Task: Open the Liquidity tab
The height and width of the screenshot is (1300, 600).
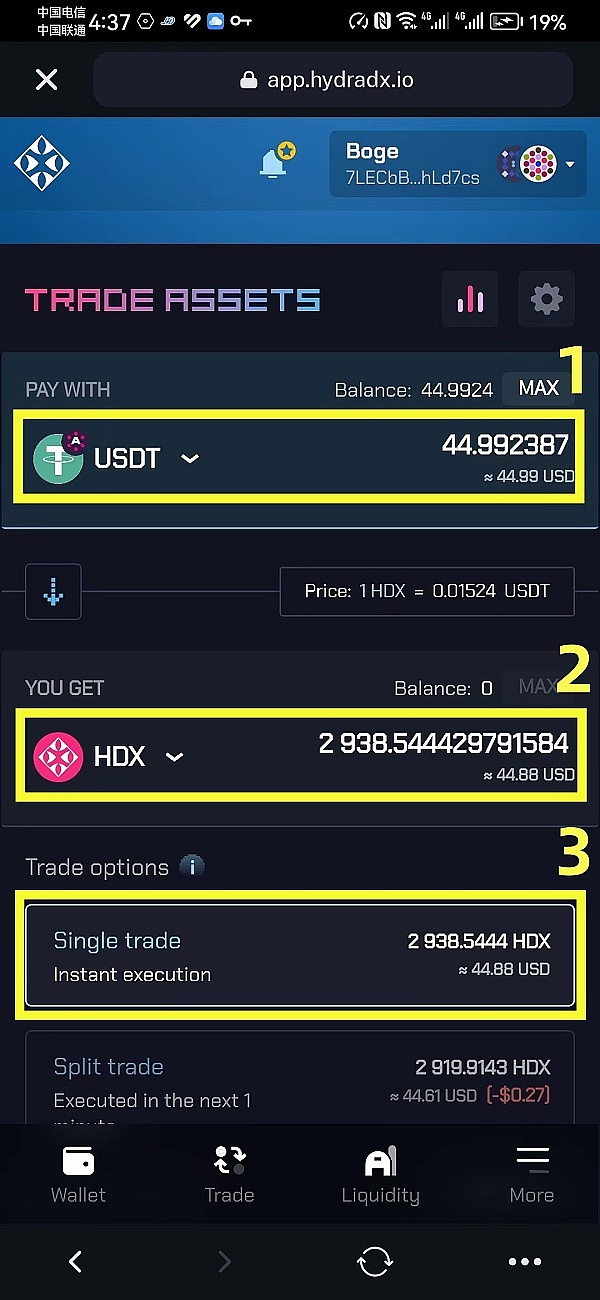Action: click(380, 1175)
